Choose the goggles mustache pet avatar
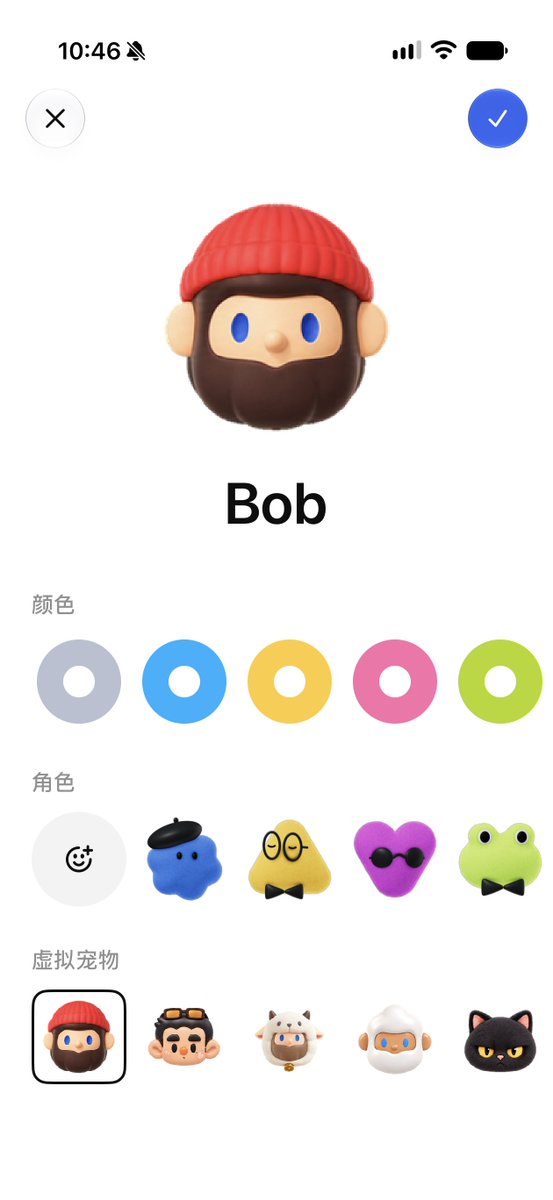 (184, 1037)
